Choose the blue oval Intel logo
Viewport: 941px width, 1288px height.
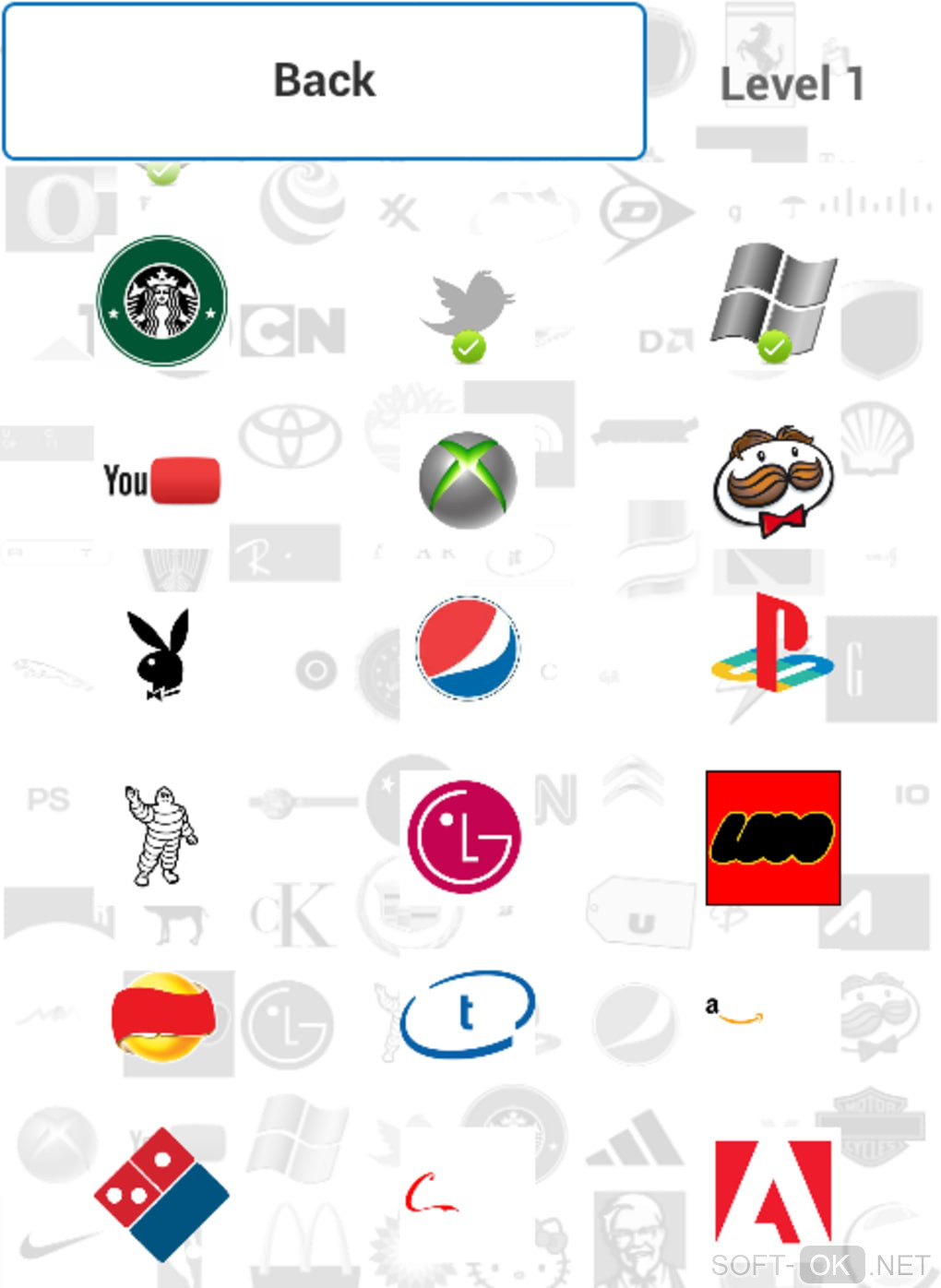click(x=468, y=1012)
